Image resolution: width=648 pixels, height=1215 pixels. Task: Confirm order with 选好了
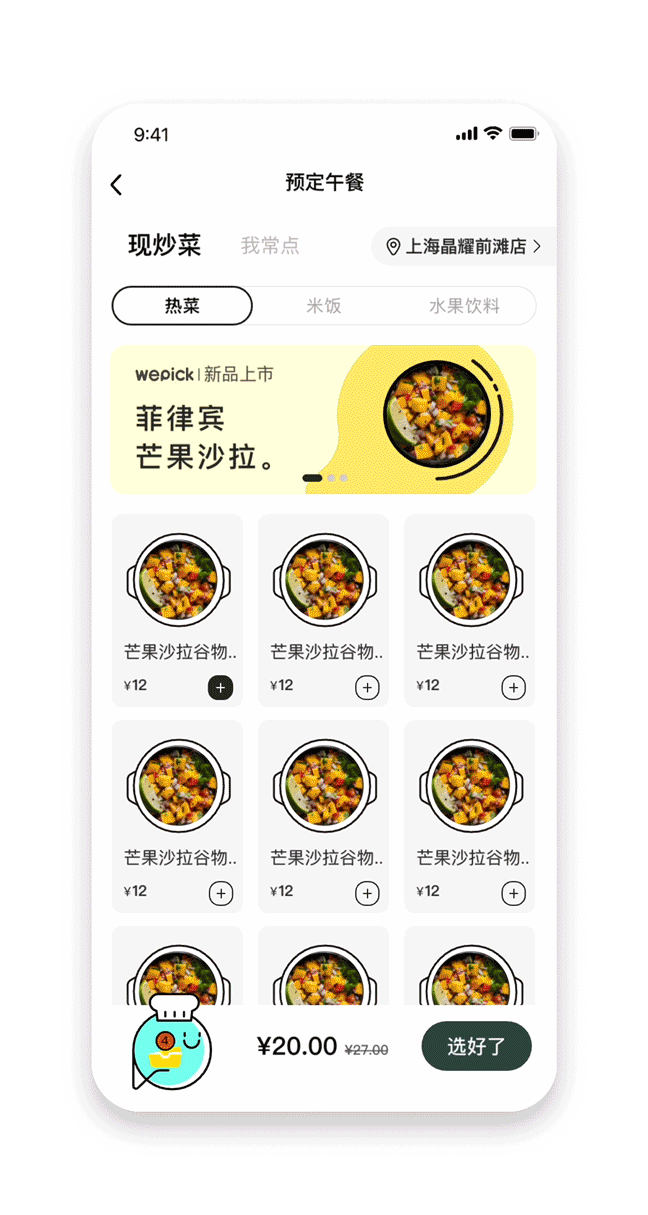click(x=476, y=1046)
